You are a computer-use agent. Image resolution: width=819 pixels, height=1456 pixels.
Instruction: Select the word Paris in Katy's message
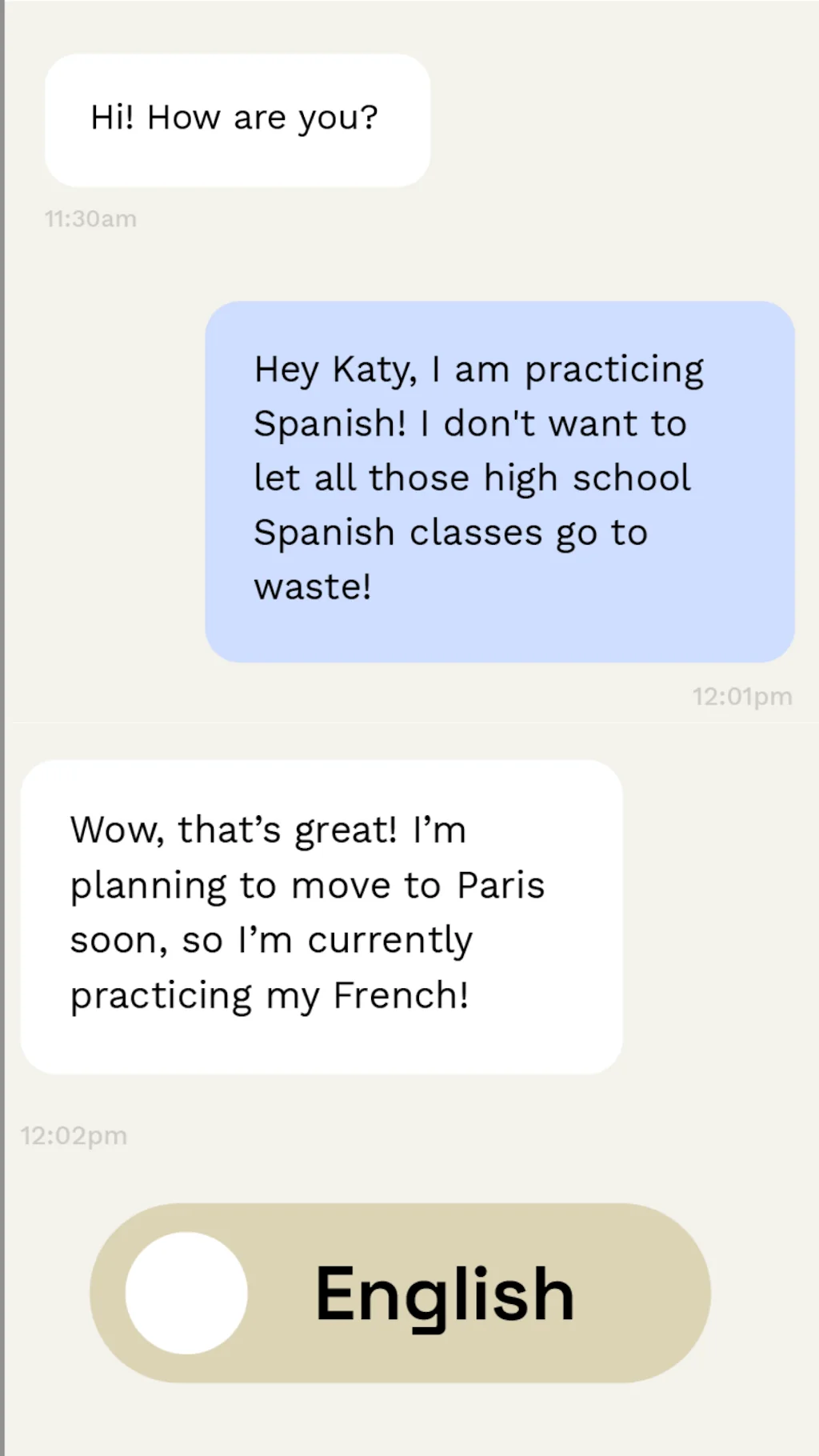[x=503, y=884]
